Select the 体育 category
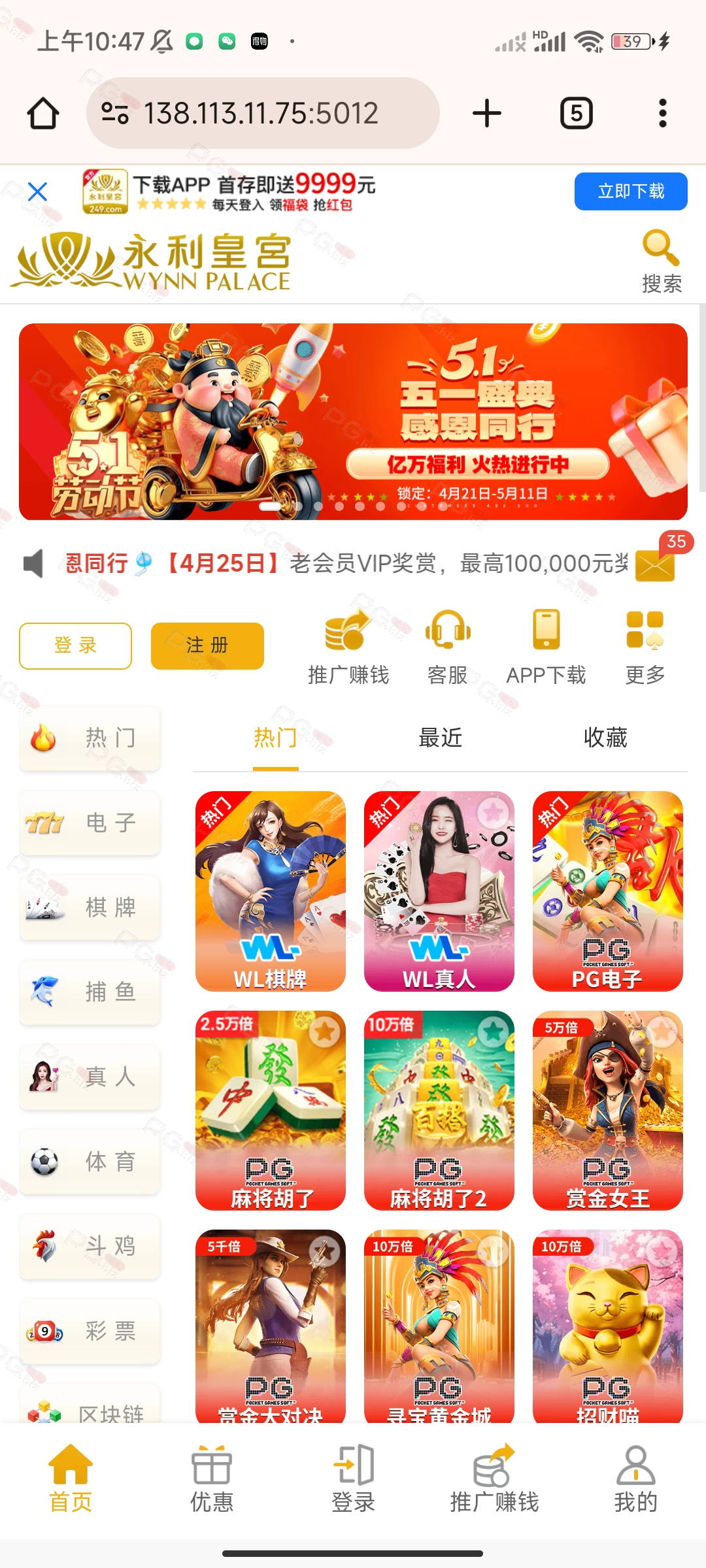 pos(90,1162)
